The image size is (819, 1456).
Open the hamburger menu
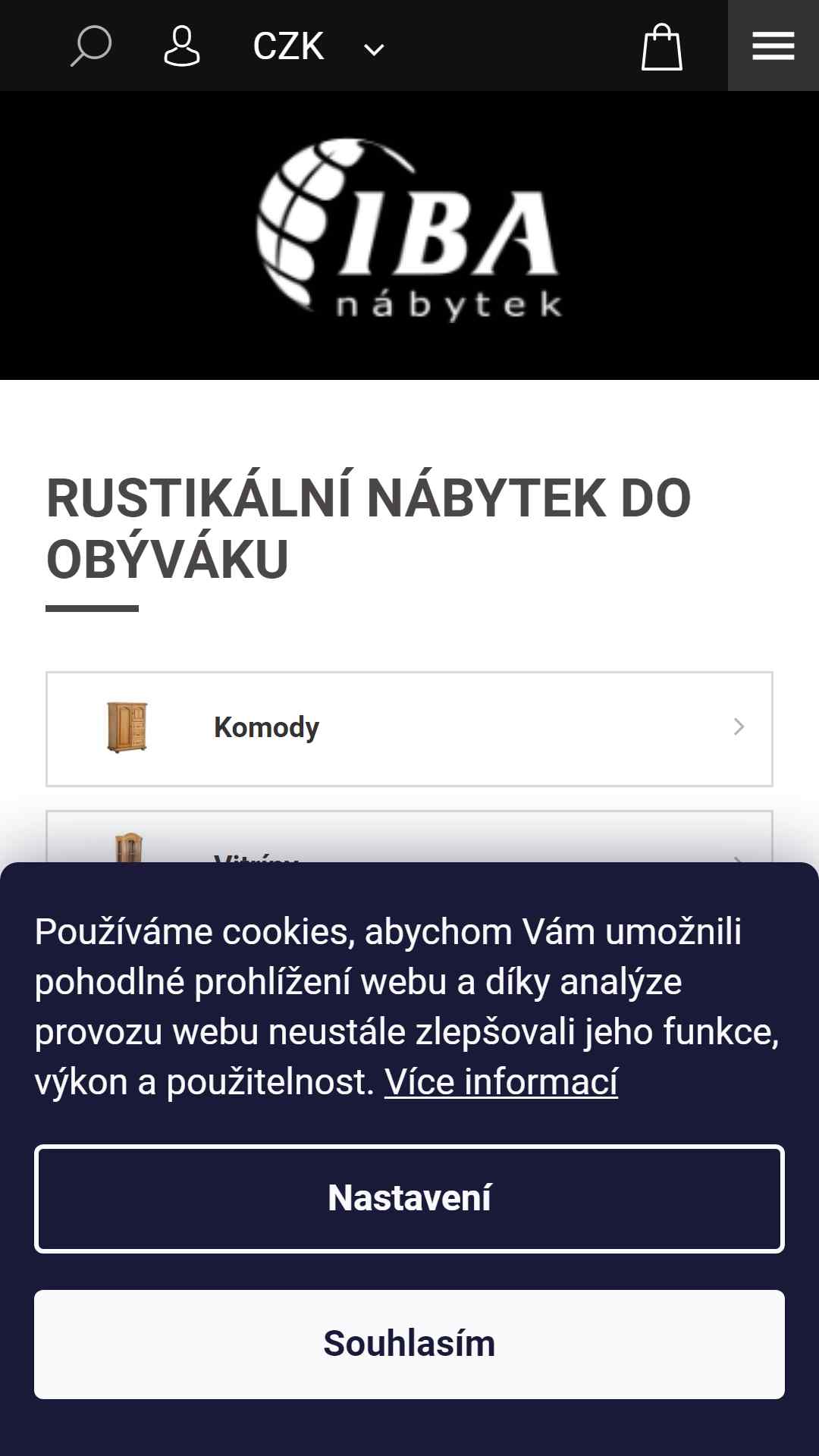click(x=773, y=45)
